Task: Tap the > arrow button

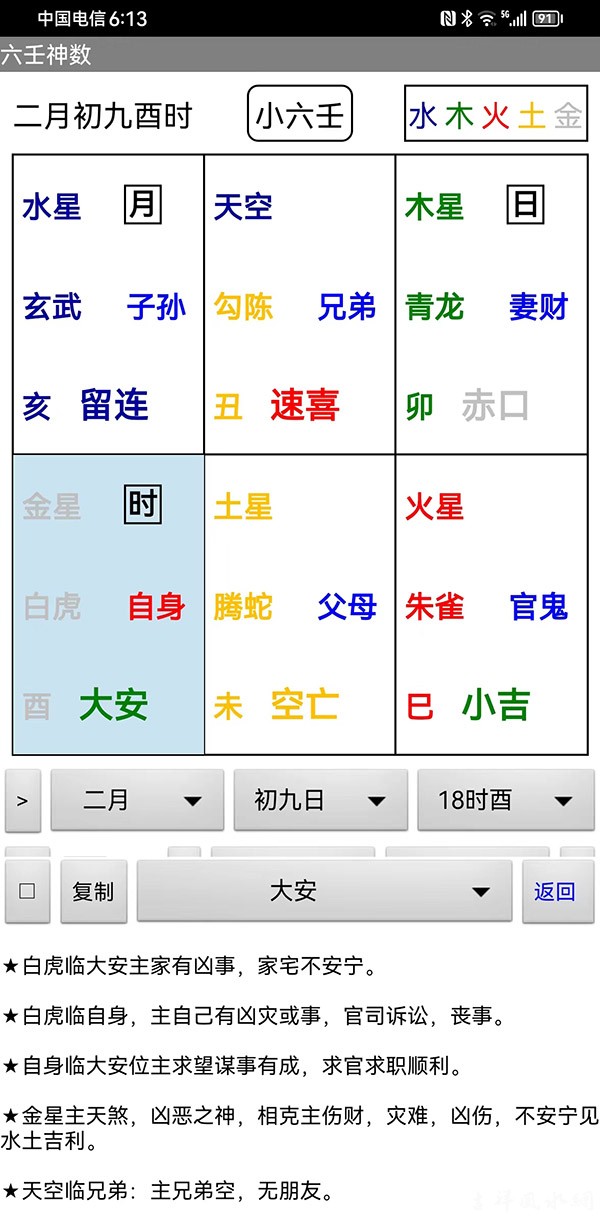Action: click(23, 800)
